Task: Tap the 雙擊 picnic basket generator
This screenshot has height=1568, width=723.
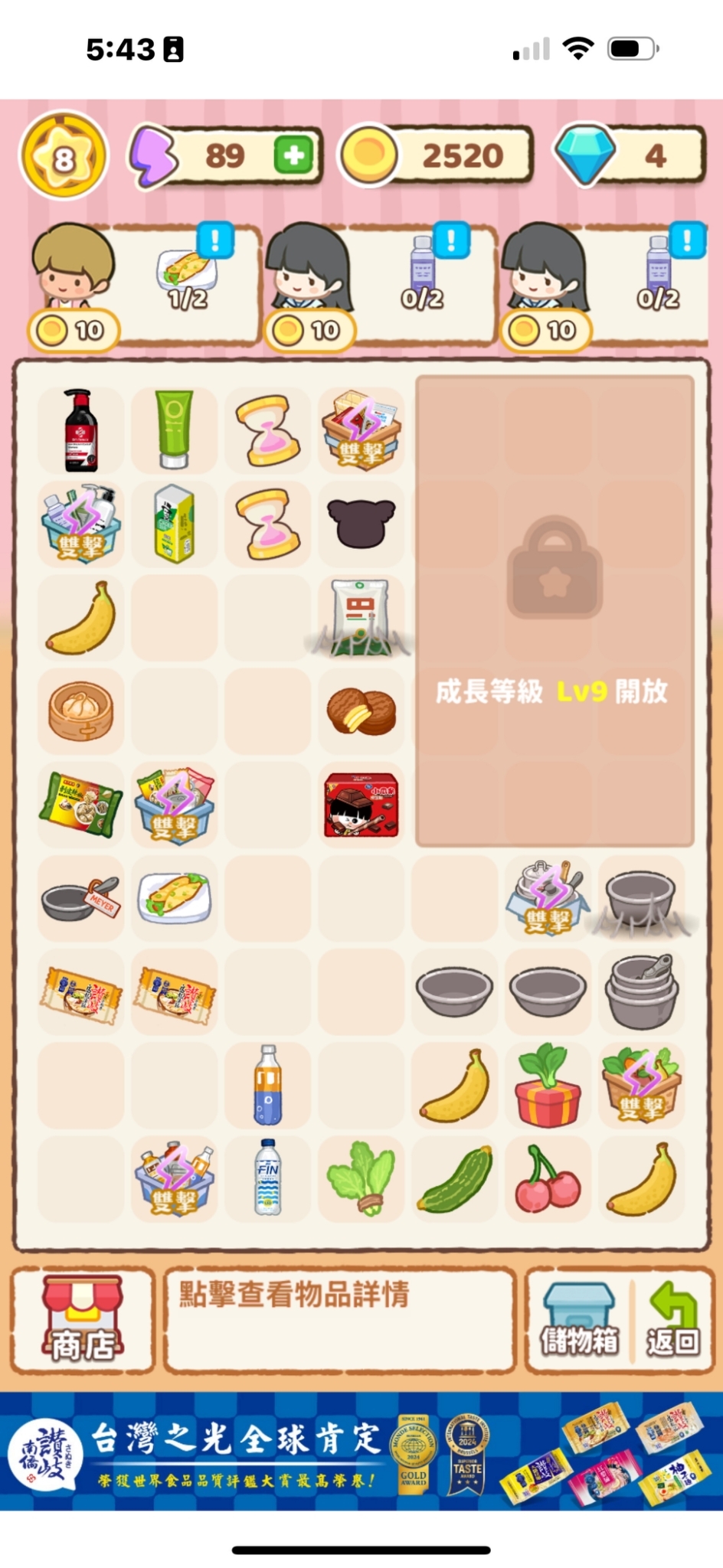Action: (x=361, y=429)
